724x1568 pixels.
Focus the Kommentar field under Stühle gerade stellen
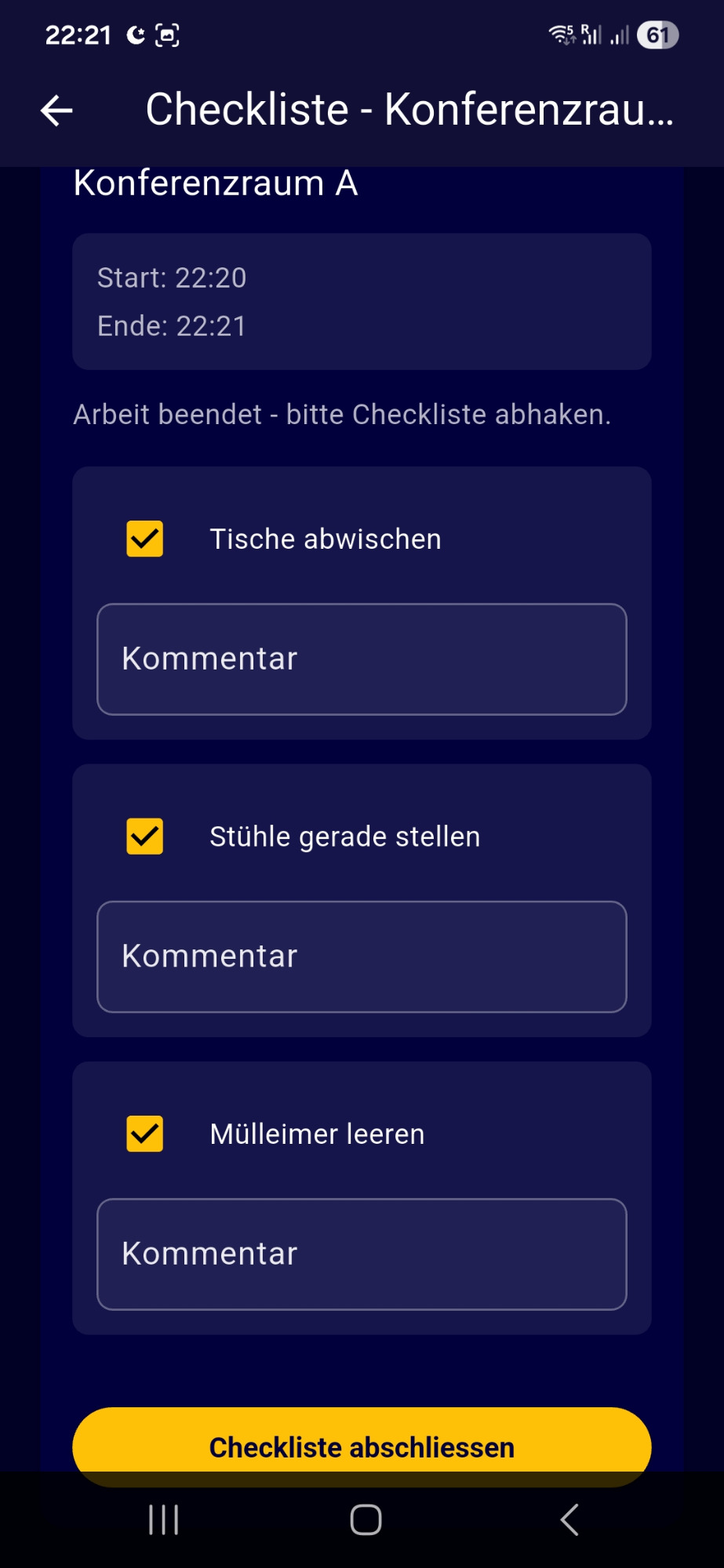coord(362,956)
